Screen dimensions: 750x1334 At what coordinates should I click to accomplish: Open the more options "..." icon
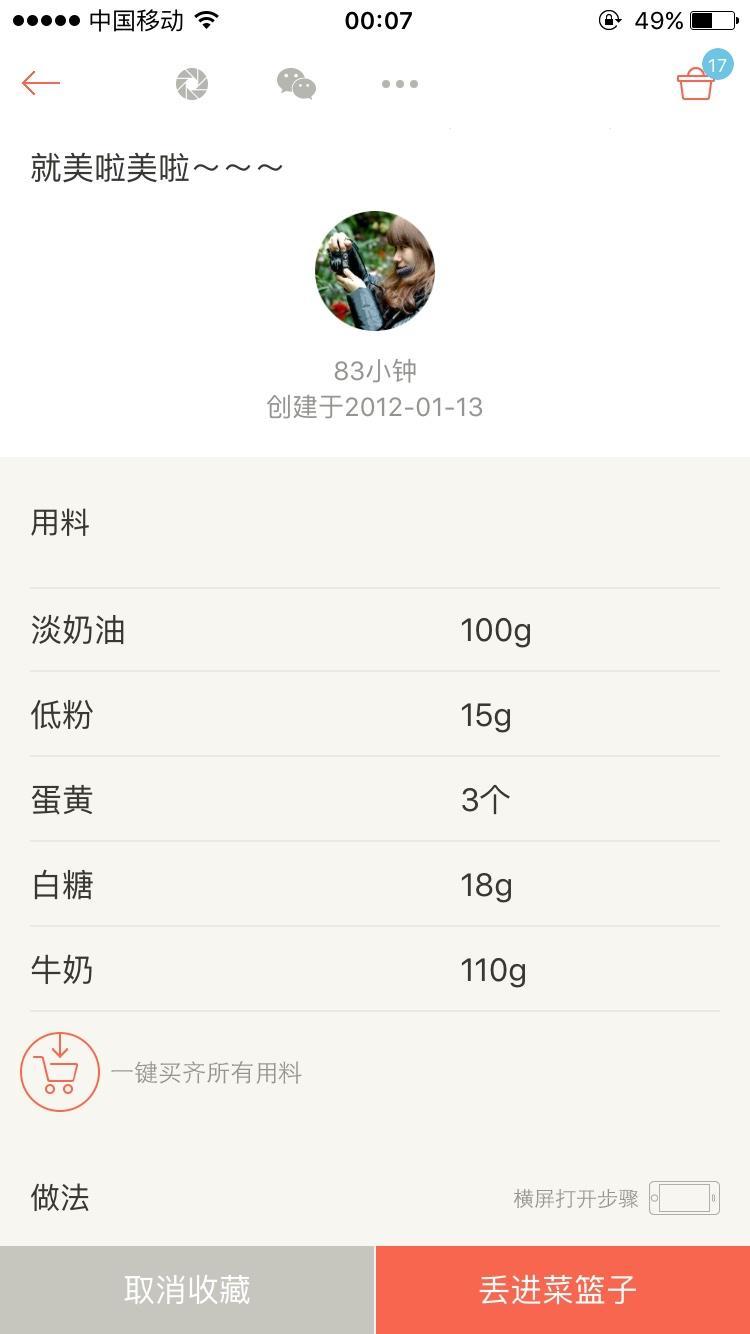click(399, 84)
